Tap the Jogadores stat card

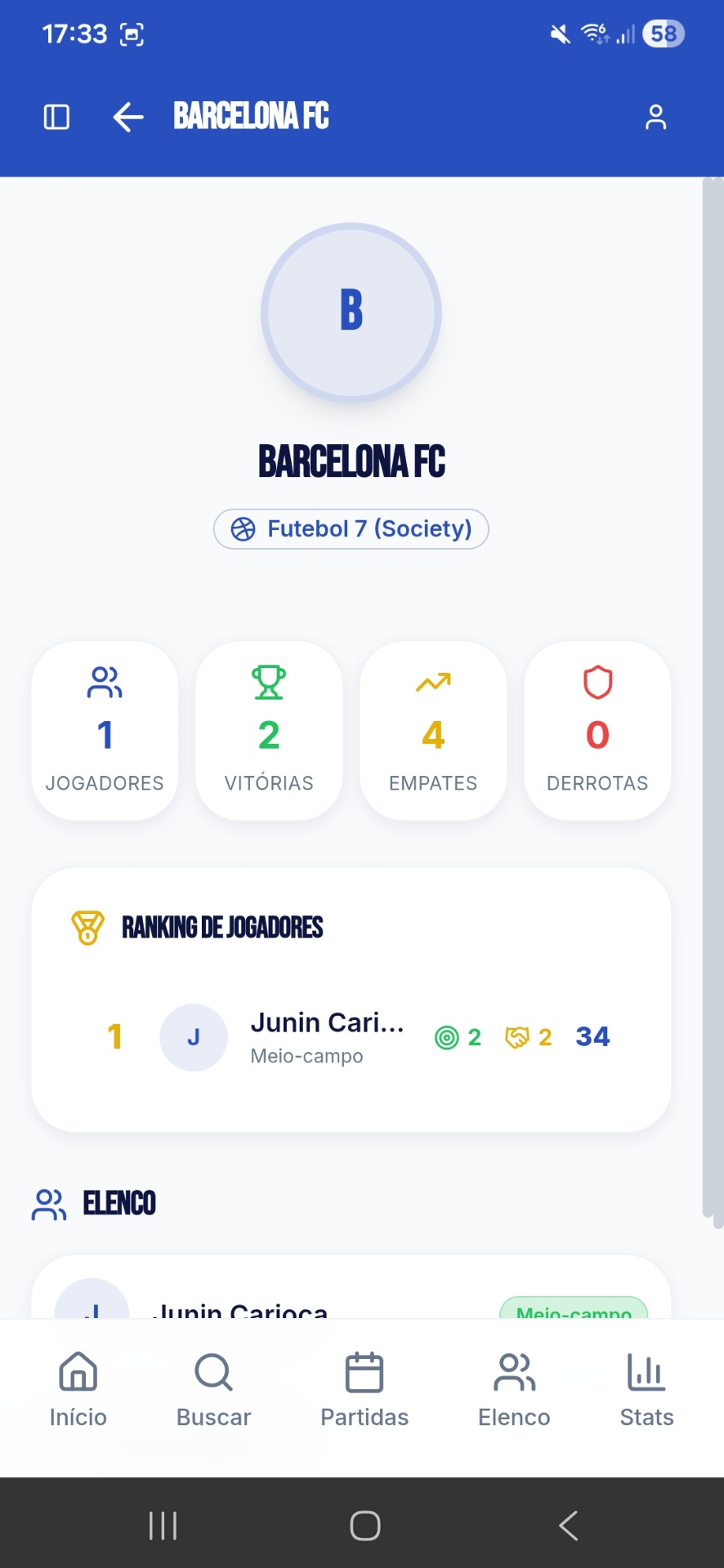coord(104,729)
